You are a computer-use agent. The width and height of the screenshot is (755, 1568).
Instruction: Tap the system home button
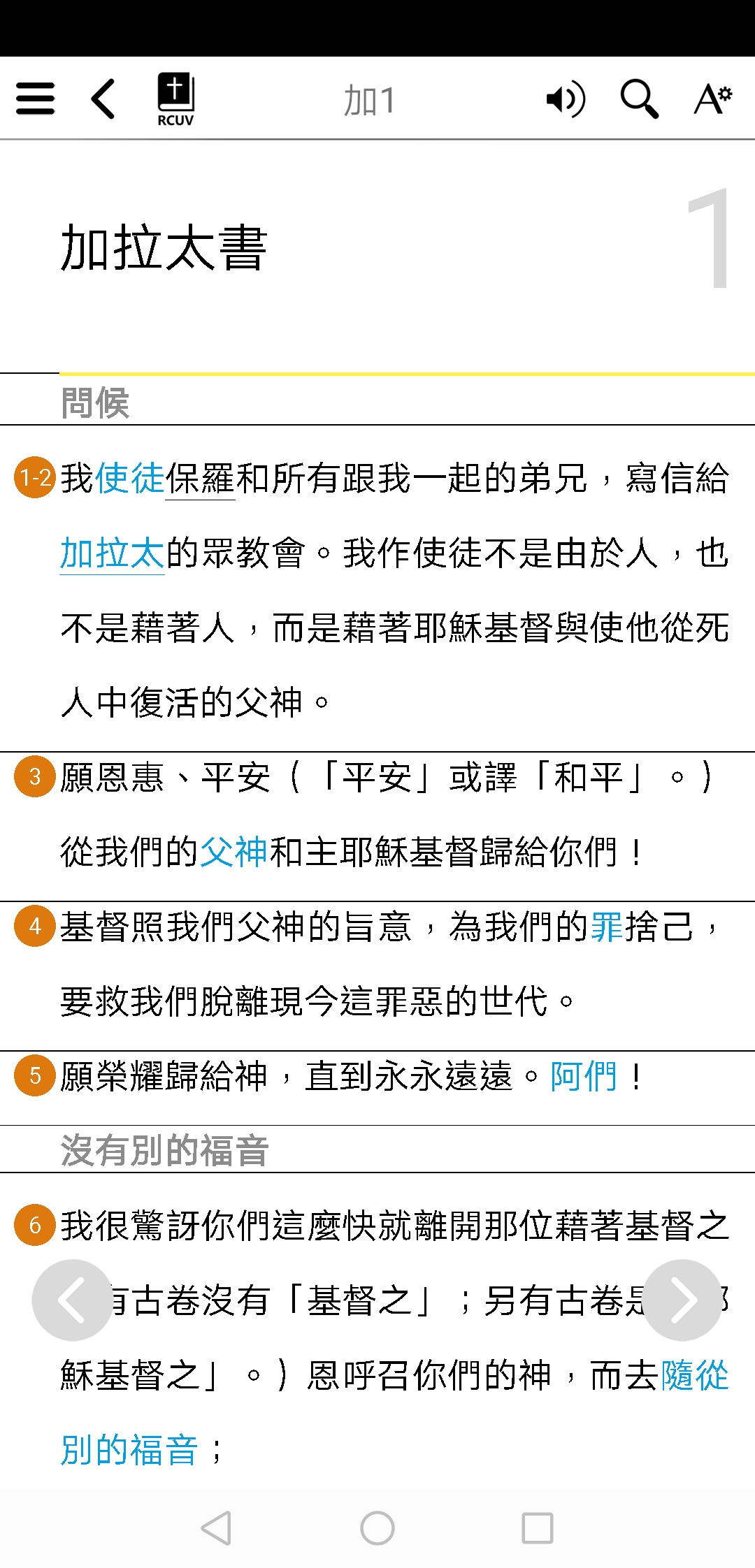coord(377,1528)
